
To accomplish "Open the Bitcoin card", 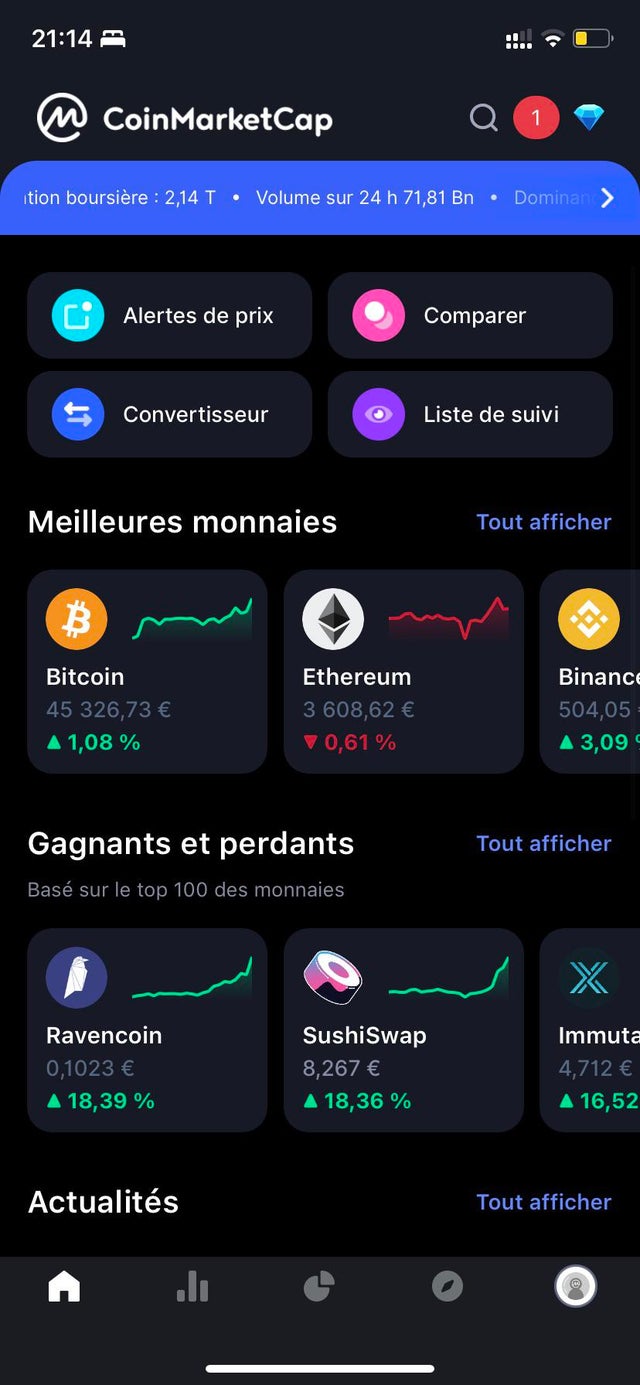I will (147, 671).
